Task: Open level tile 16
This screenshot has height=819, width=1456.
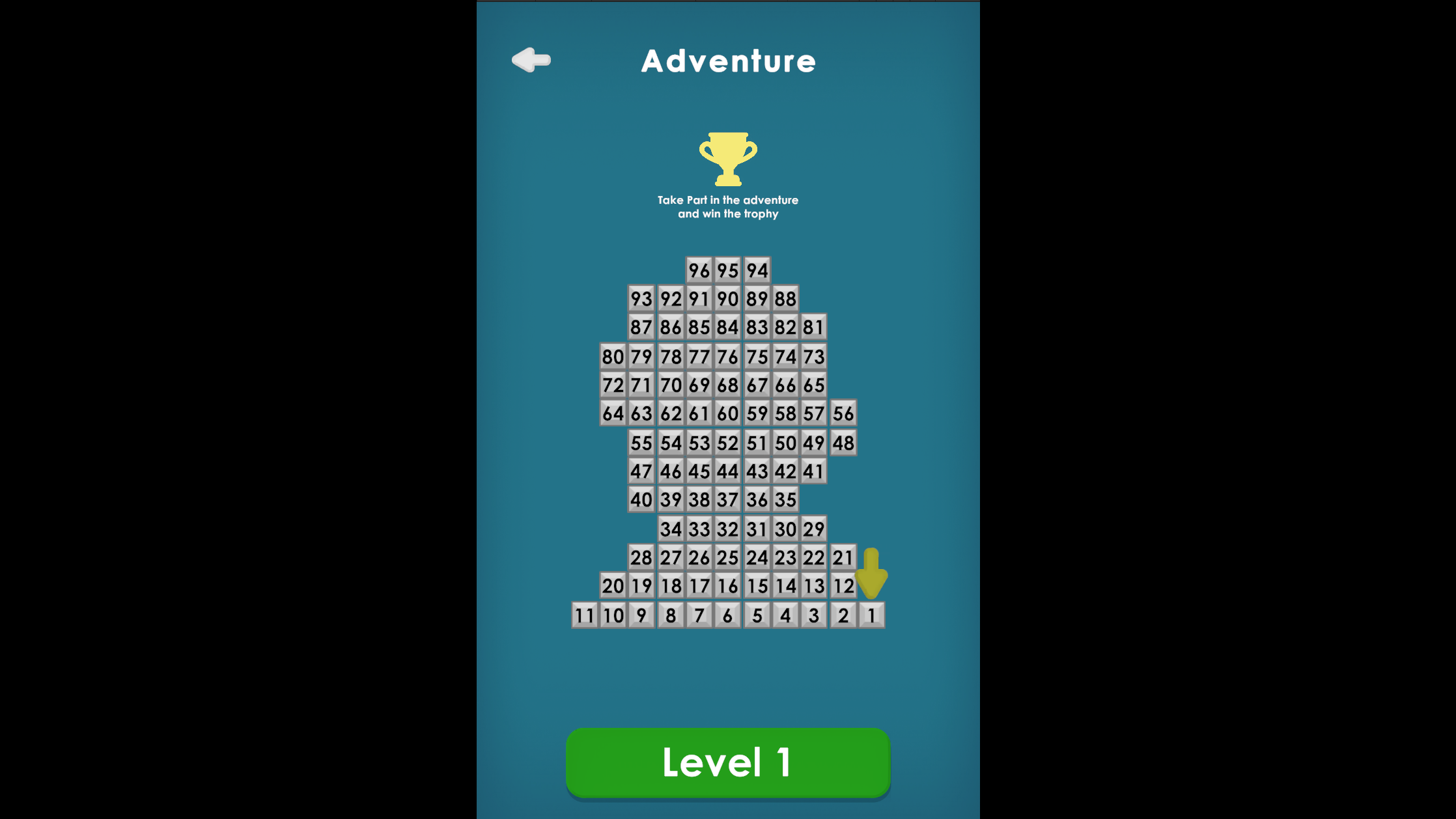Action: point(727,586)
